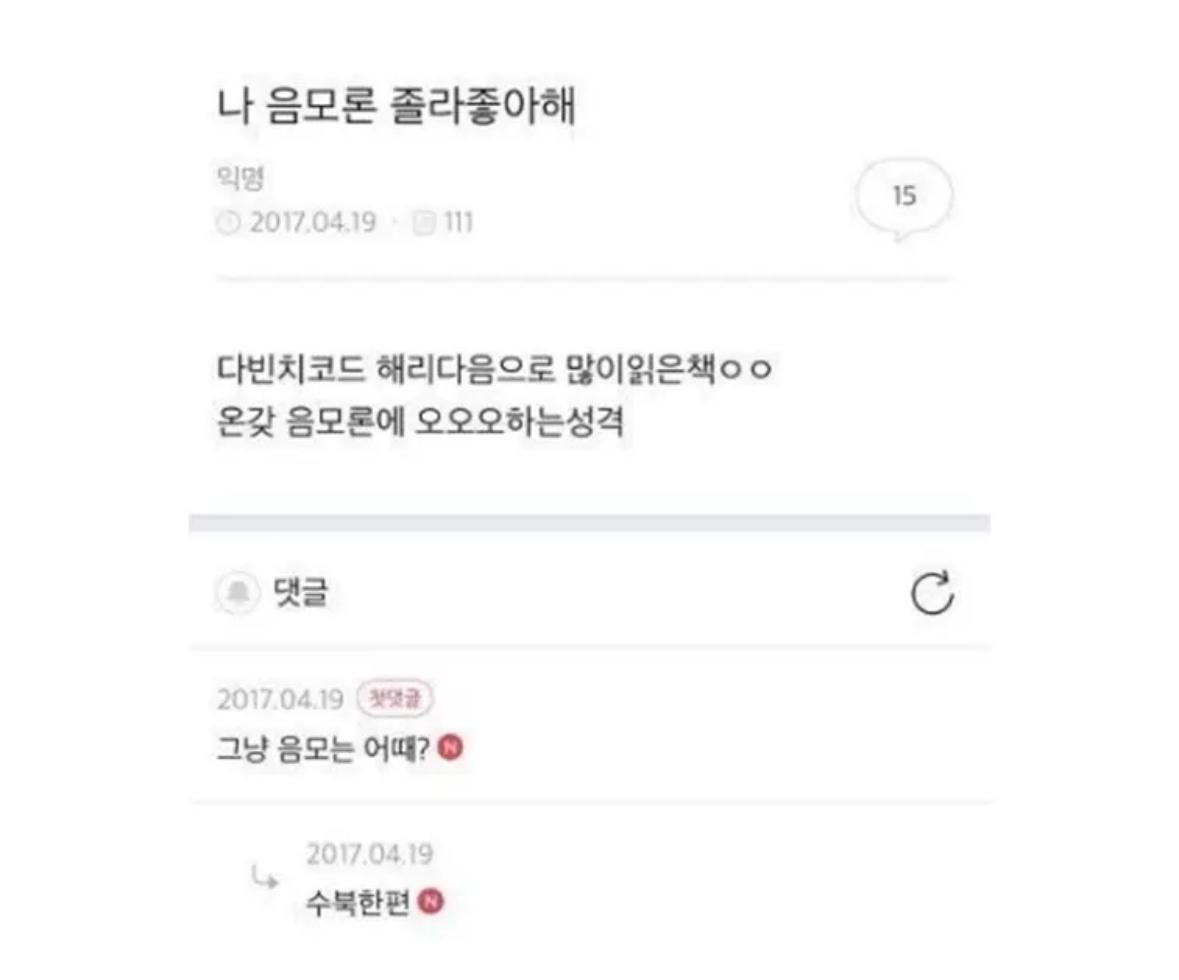Select the comment 그냥 음모는 어때?
The image size is (1179, 980).
click(323, 749)
